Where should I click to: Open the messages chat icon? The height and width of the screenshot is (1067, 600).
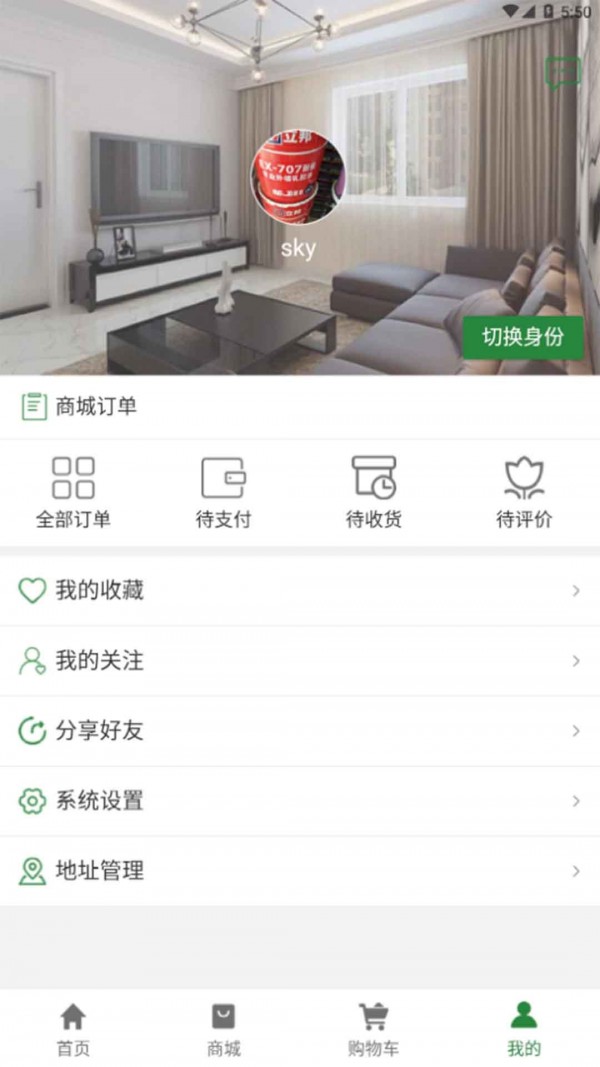(562, 73)
